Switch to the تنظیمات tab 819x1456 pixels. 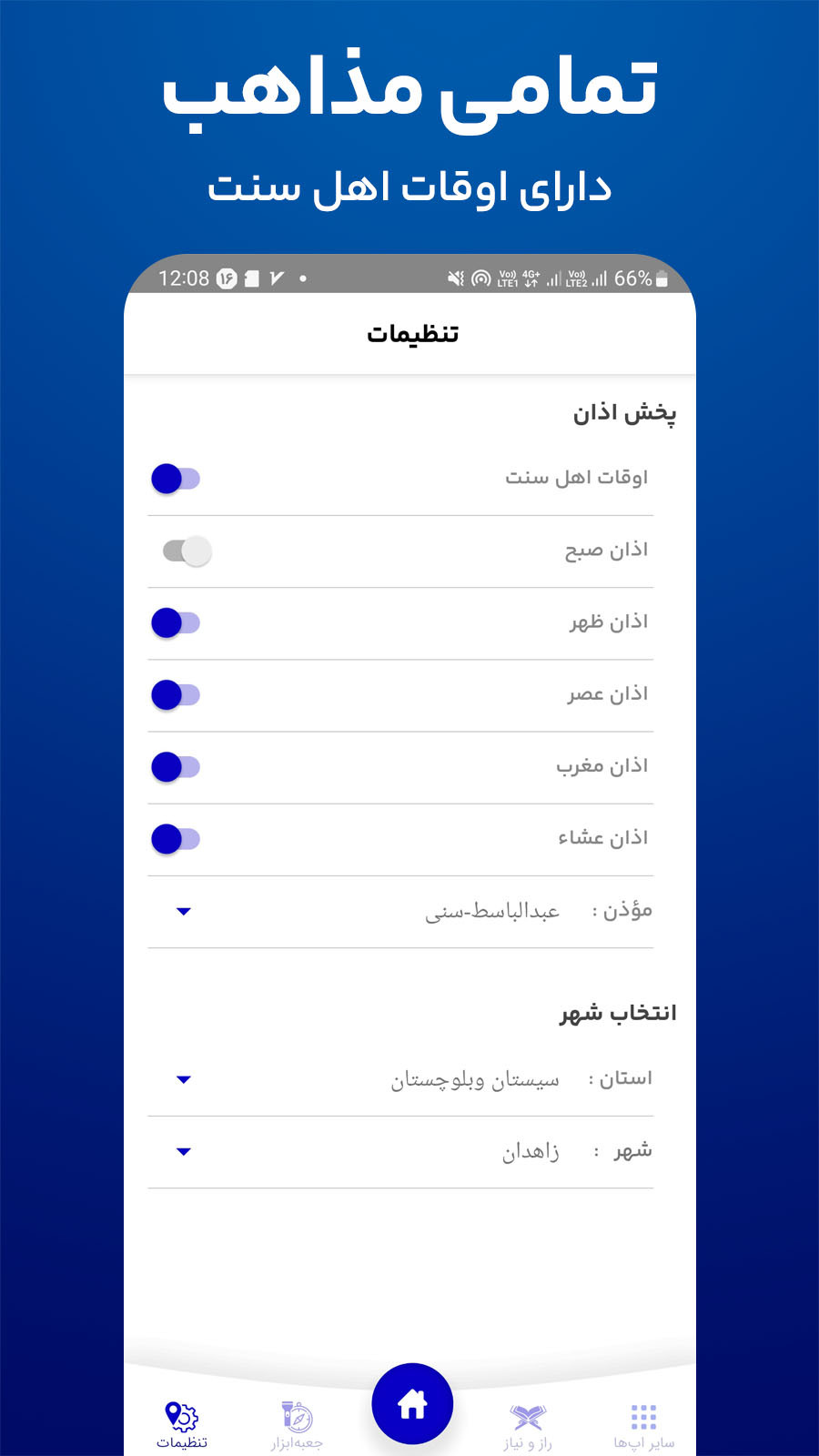[x=179, y=1420]
